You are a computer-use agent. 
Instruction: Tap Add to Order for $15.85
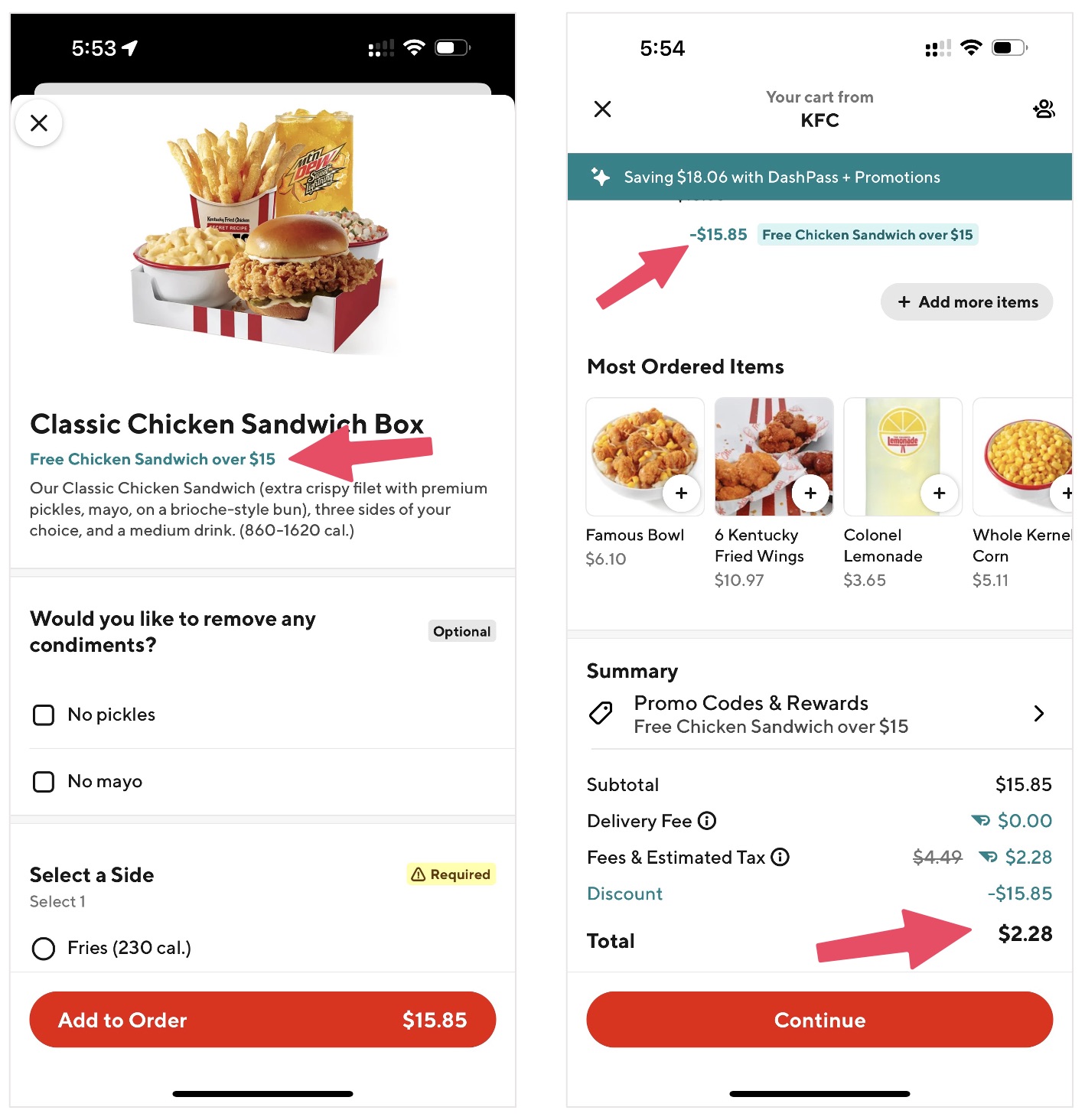262,1019
